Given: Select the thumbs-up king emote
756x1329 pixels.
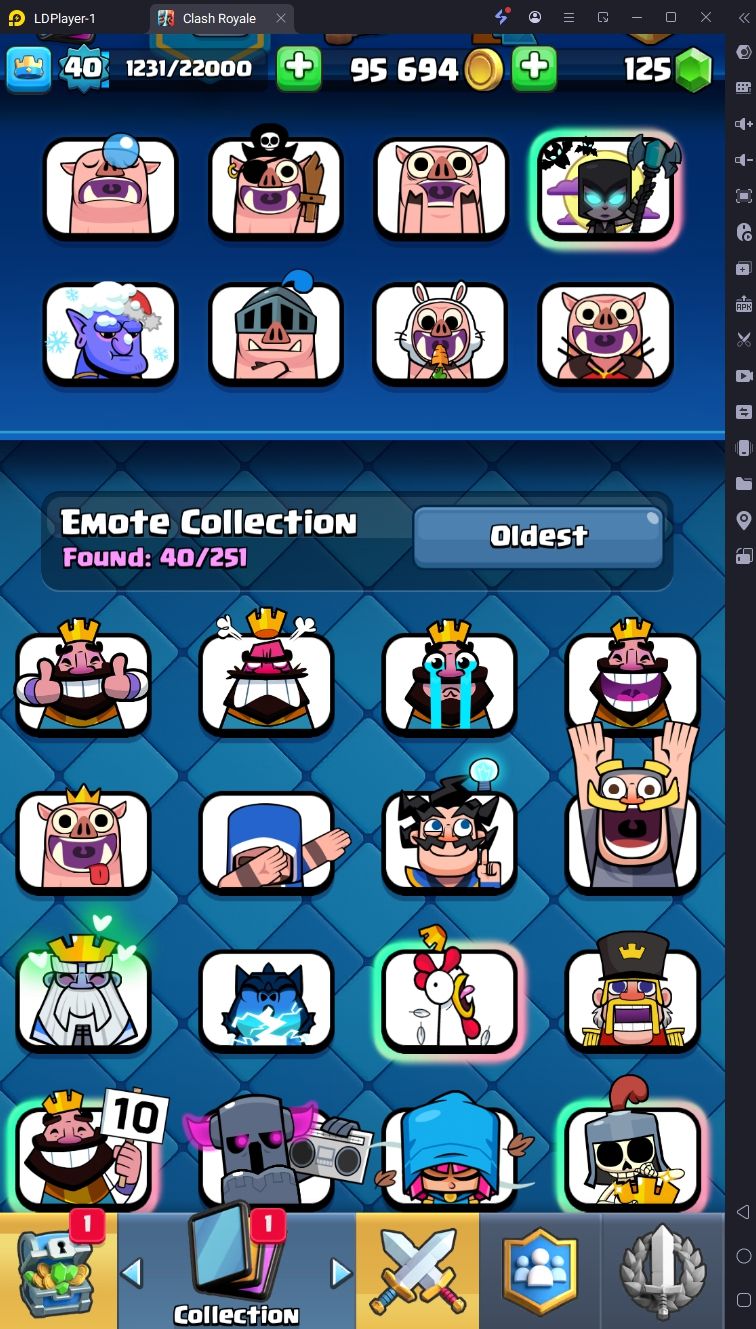Looking at the screenshot, I should click(83, 682).
